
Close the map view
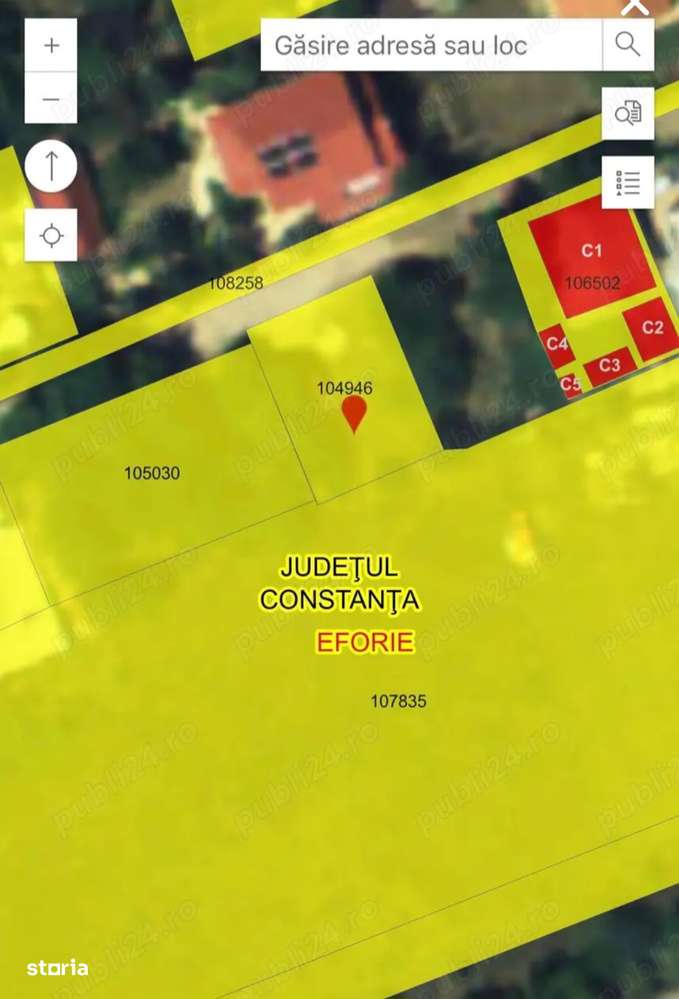[x=635, y=6]
